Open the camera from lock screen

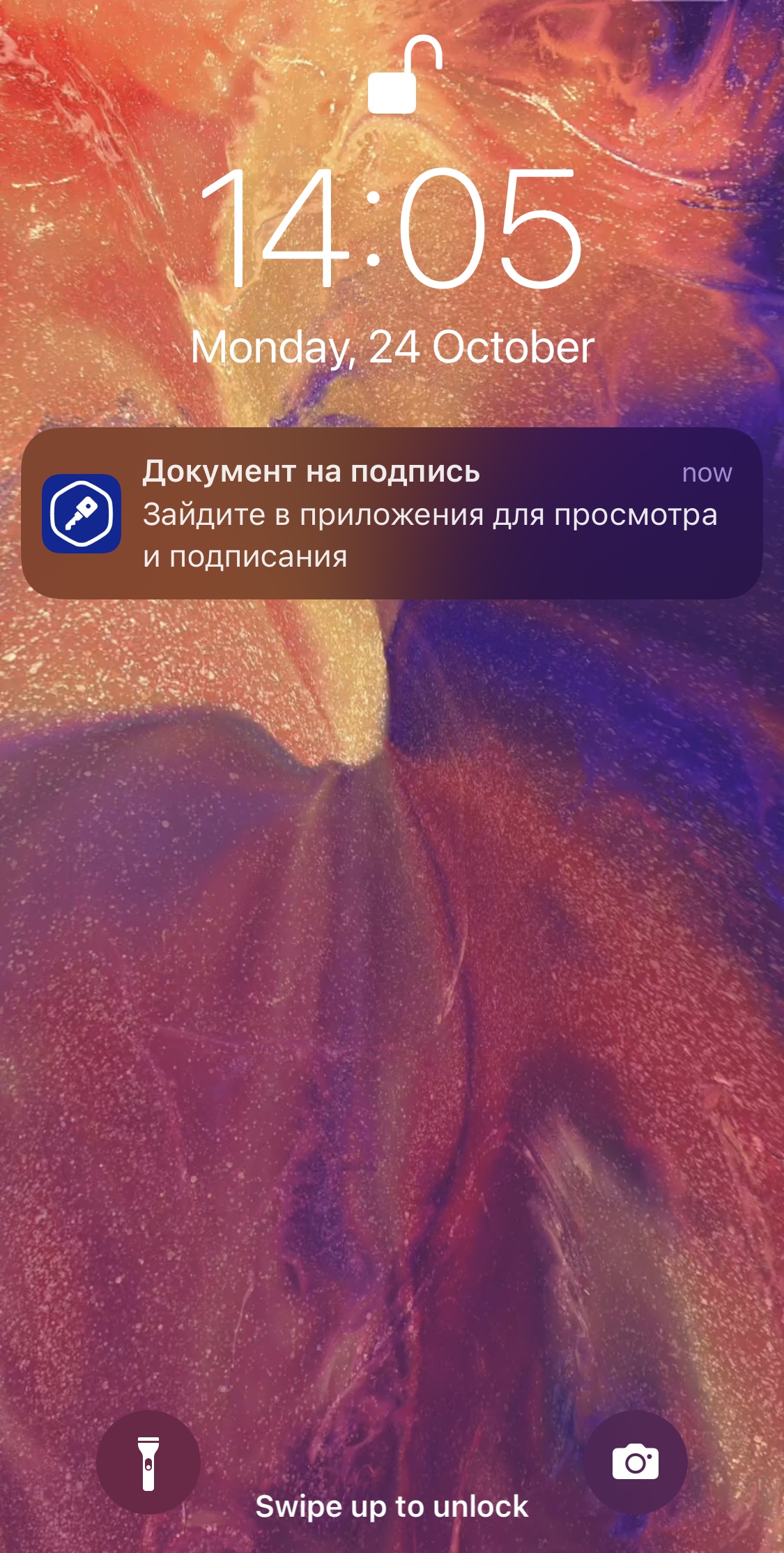[635, 1462]
